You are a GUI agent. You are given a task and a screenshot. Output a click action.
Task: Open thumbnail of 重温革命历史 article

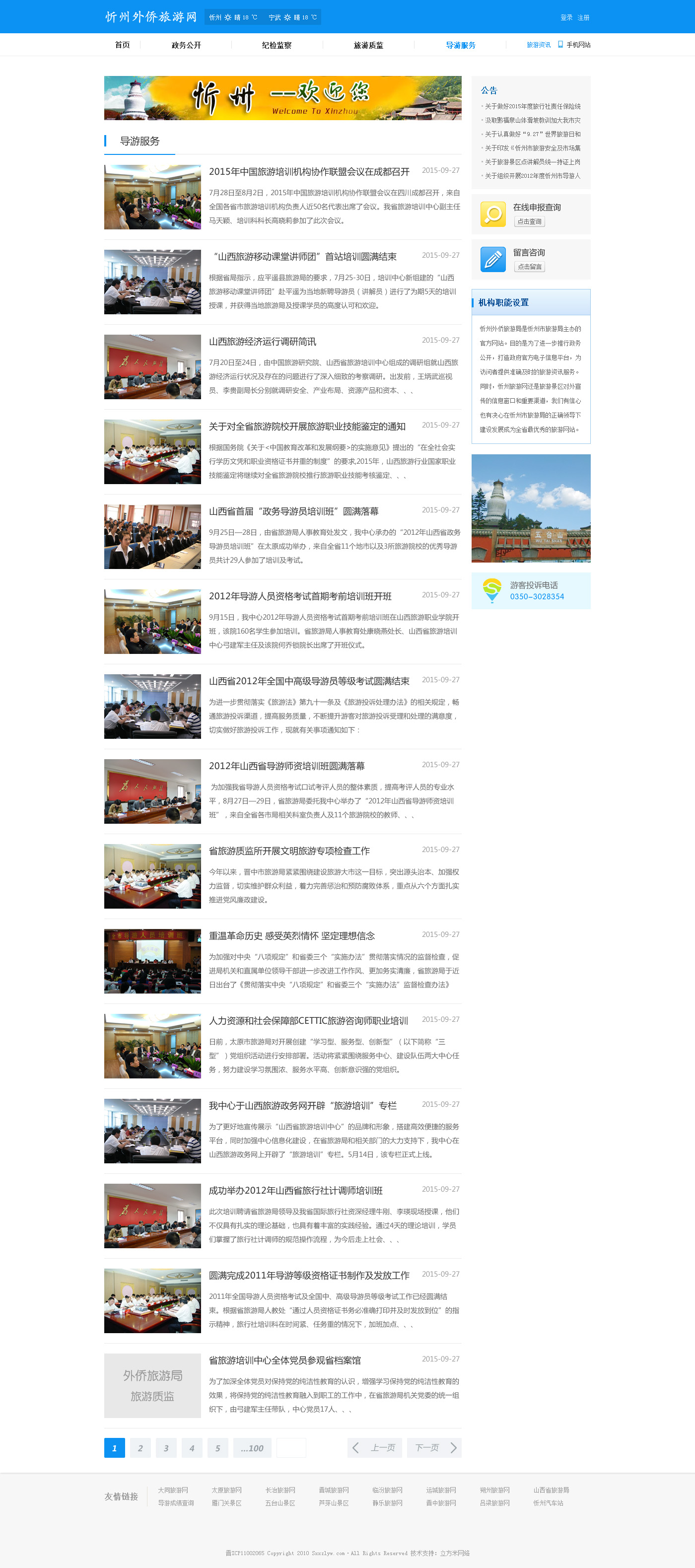pos(152,961)
